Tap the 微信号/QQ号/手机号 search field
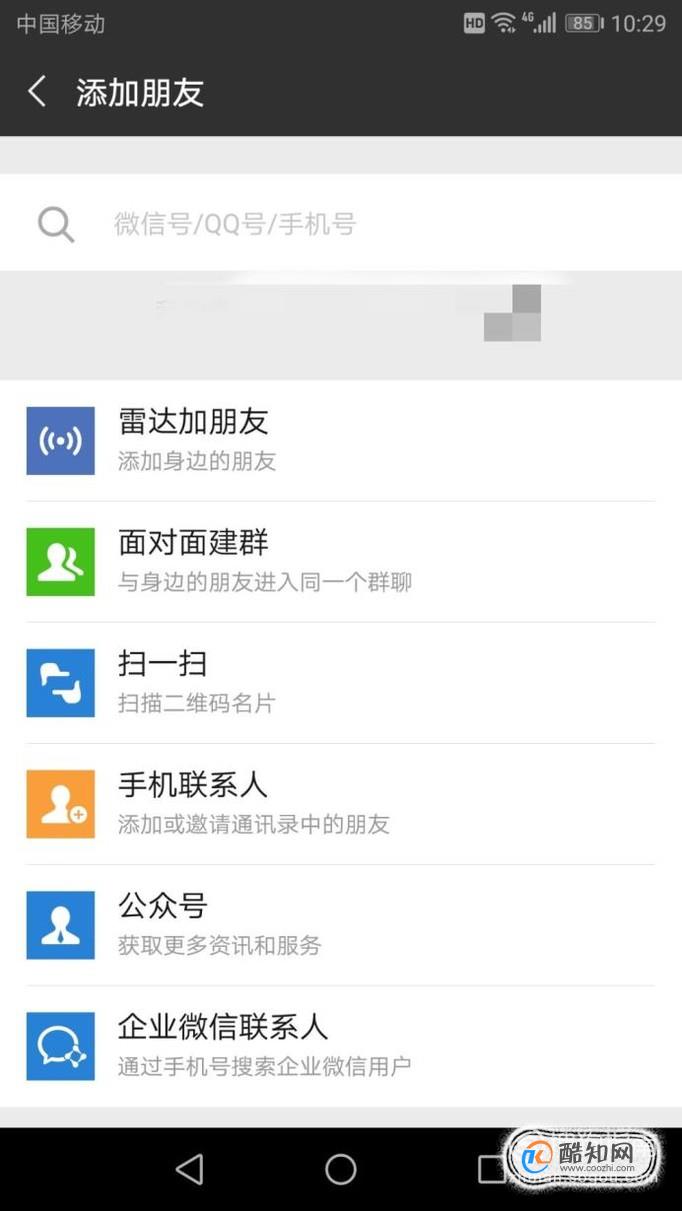This screenshot has width=682, height=1211. point(341,223)
